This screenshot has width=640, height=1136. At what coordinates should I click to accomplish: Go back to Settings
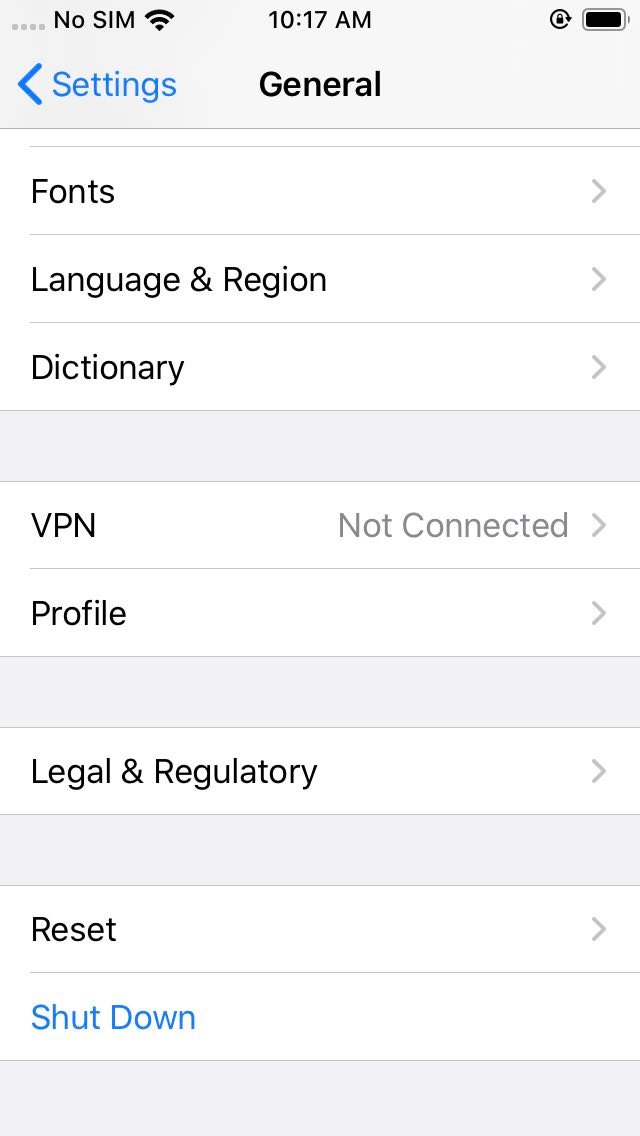97,84
